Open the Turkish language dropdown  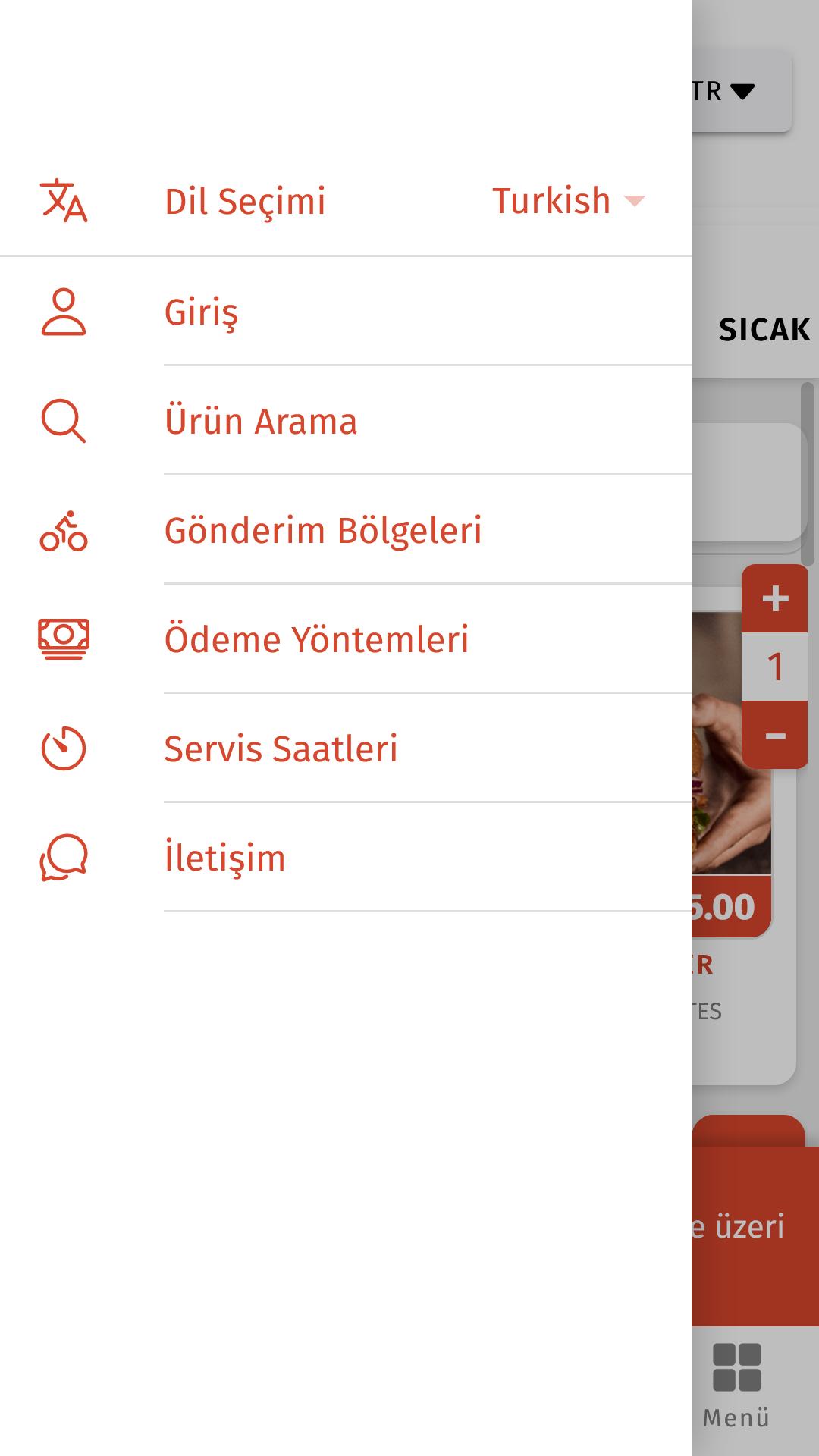click(568, 201)
